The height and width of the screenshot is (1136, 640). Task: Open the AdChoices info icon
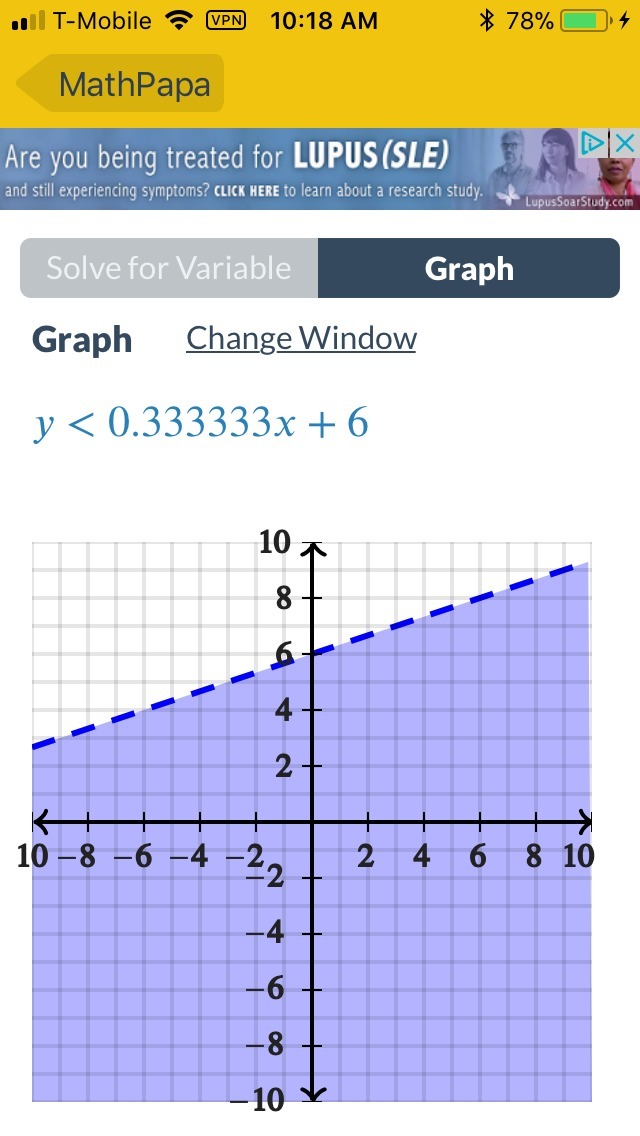595,143
